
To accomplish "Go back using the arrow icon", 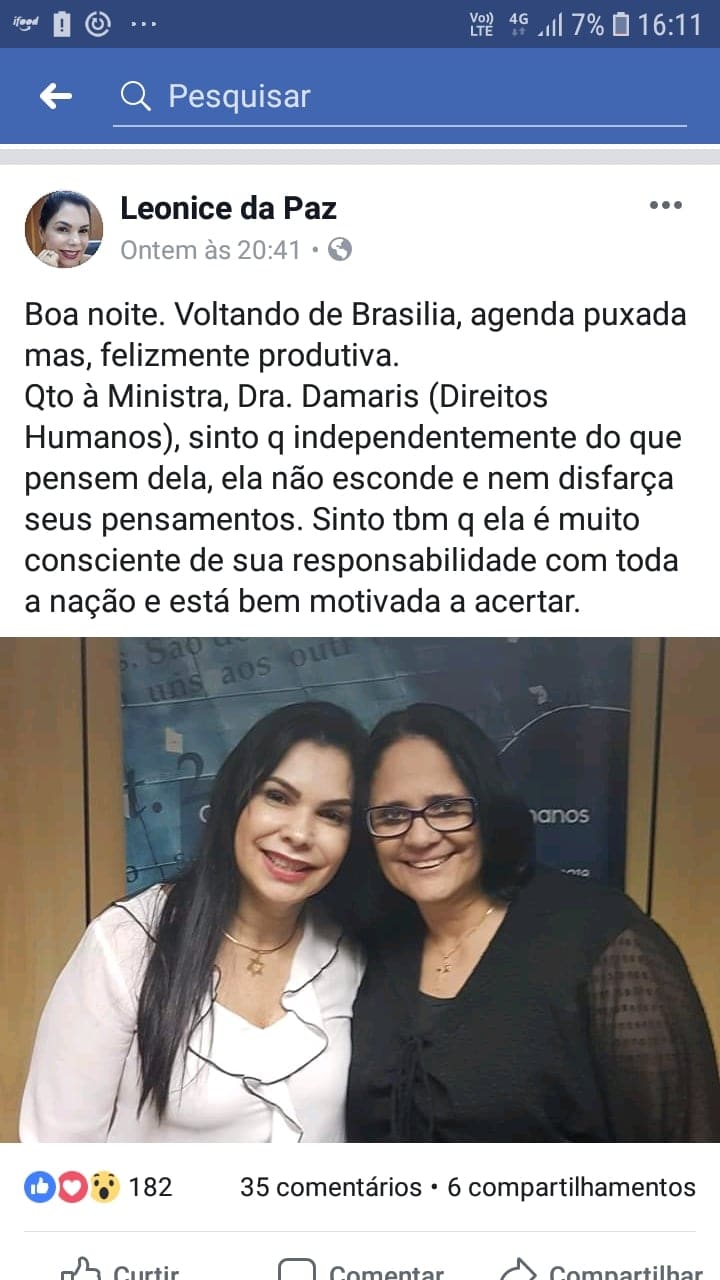I will pos(56,96).
